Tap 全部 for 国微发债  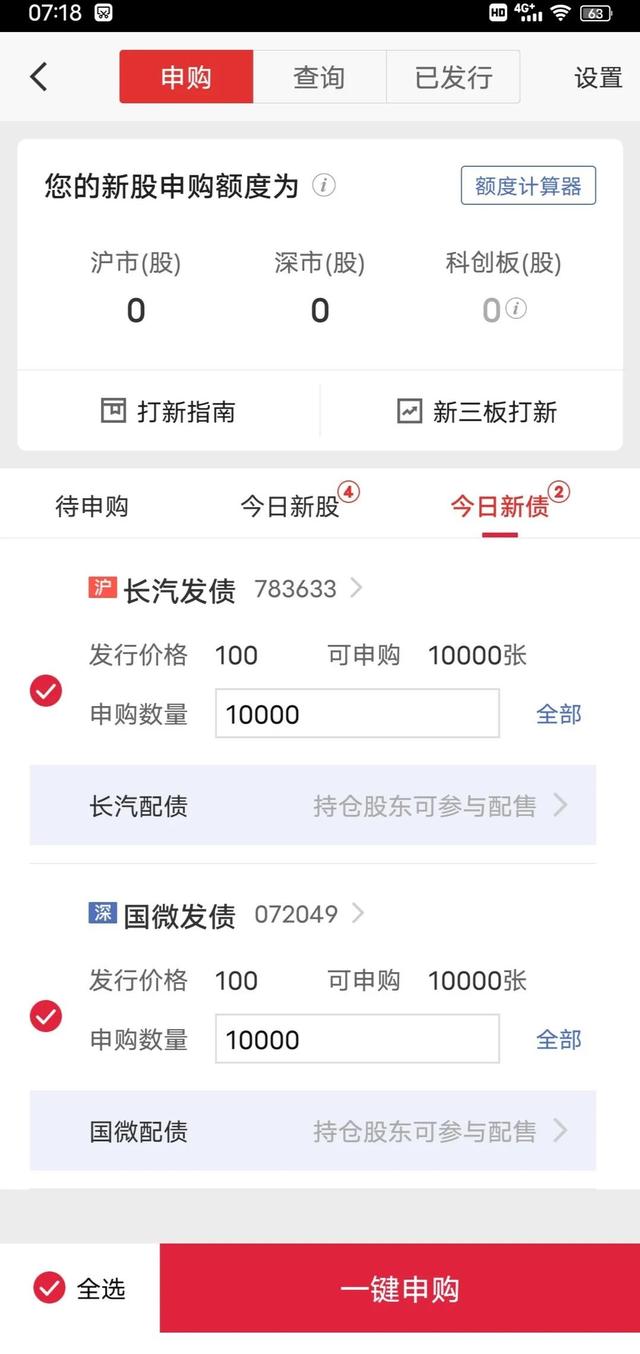558,1040
